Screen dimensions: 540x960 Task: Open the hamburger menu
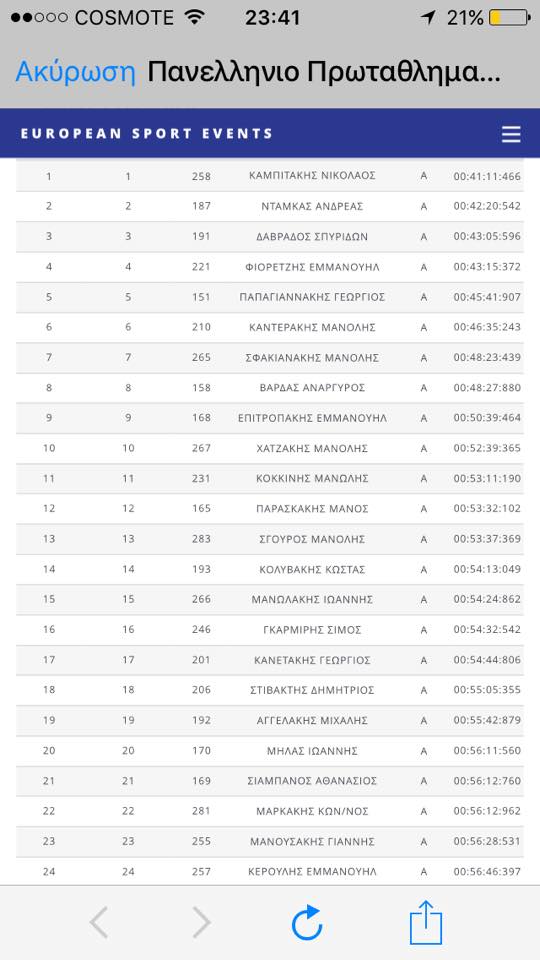511,134
